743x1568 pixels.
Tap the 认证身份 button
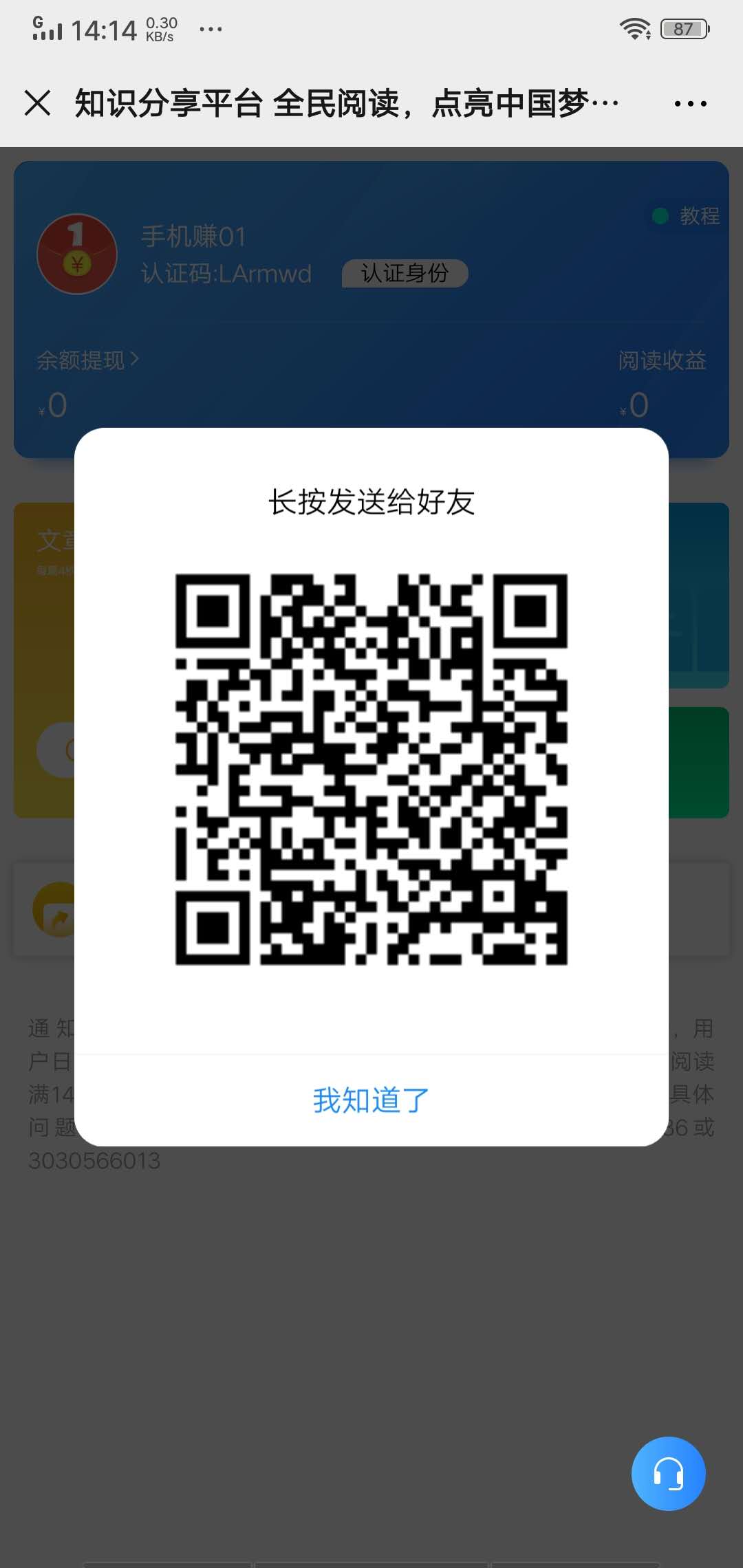(405, 273)
